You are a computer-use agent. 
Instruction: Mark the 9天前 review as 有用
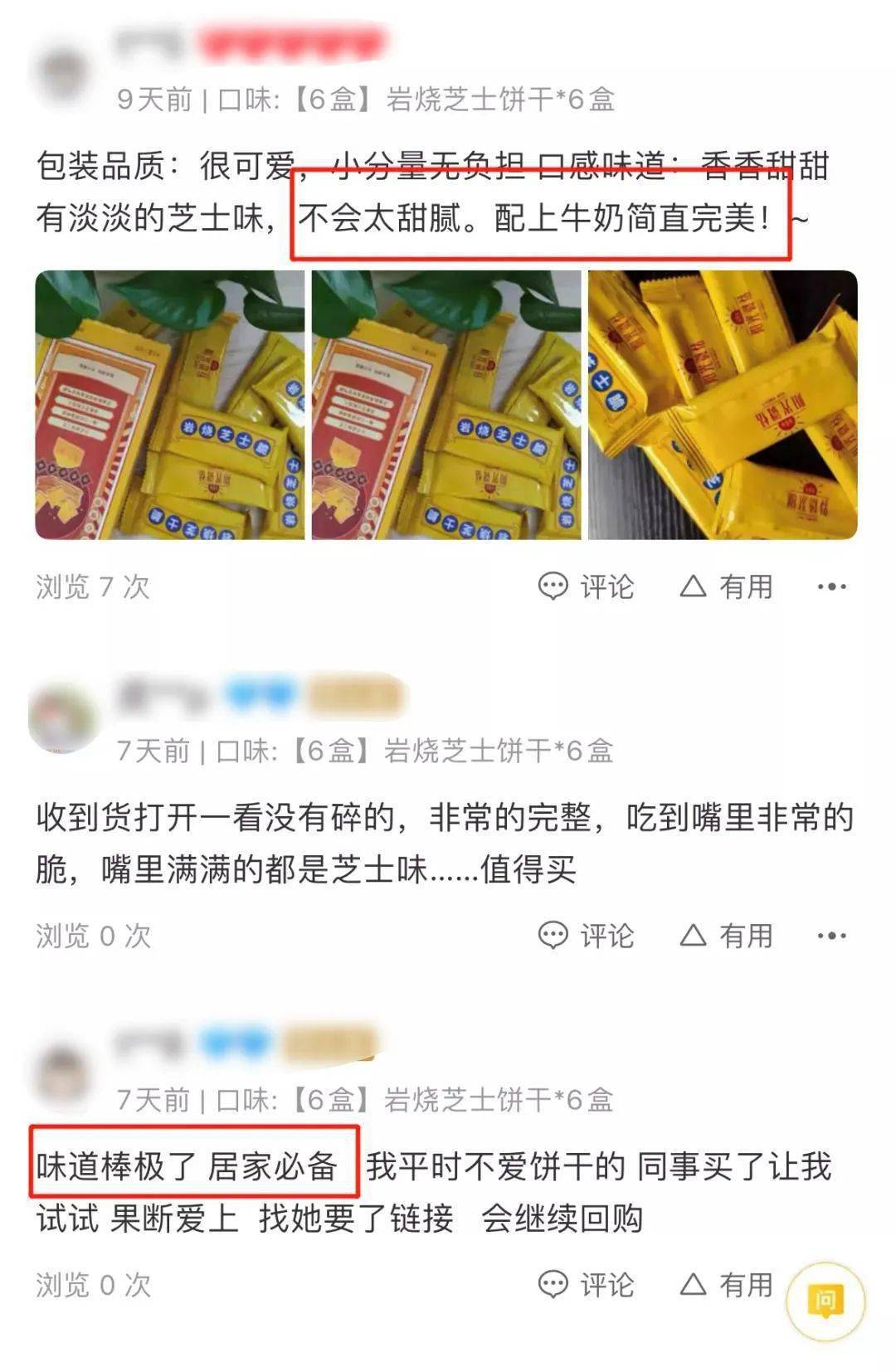pos(726,586)
